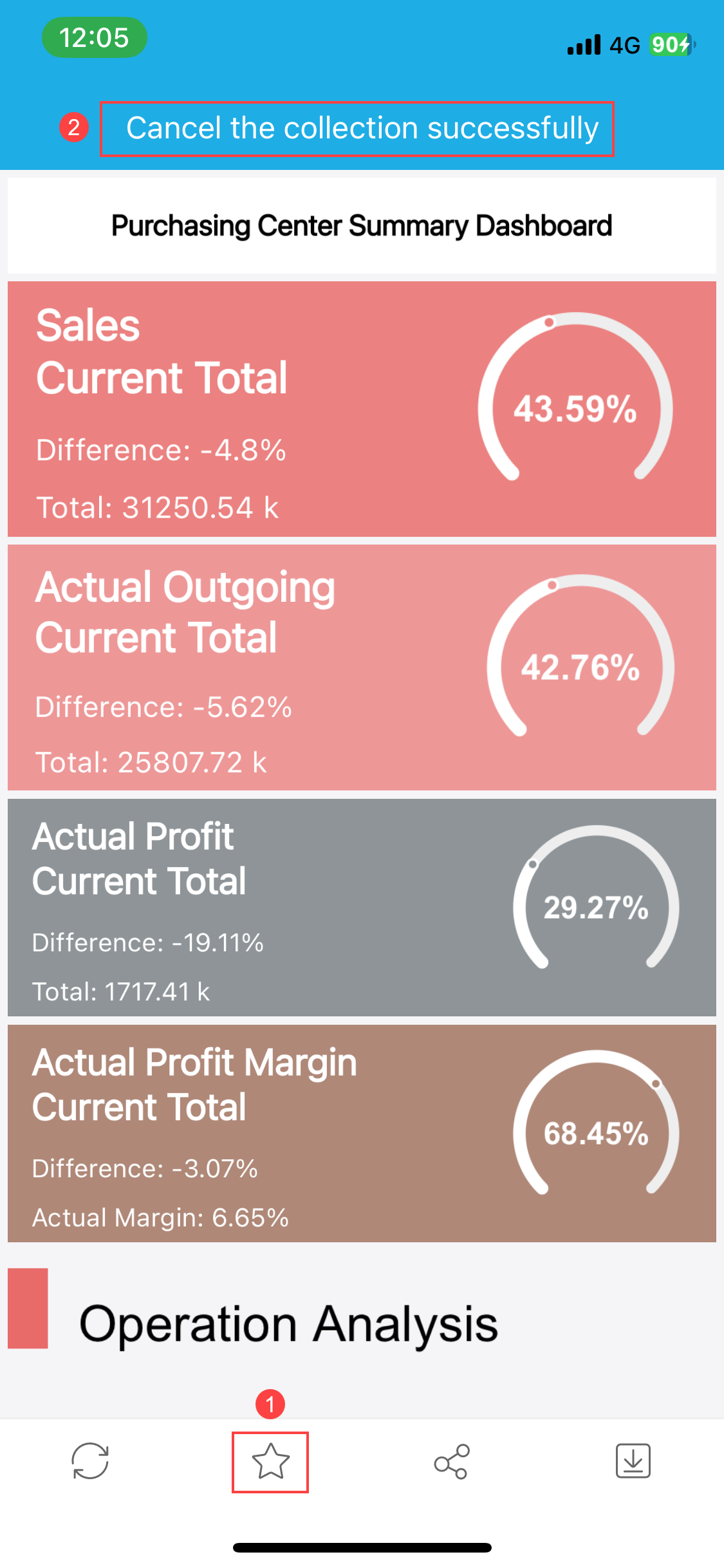Open sharing options for the dashboard
Screen dimensions: 724x1568
[450, 1464]
